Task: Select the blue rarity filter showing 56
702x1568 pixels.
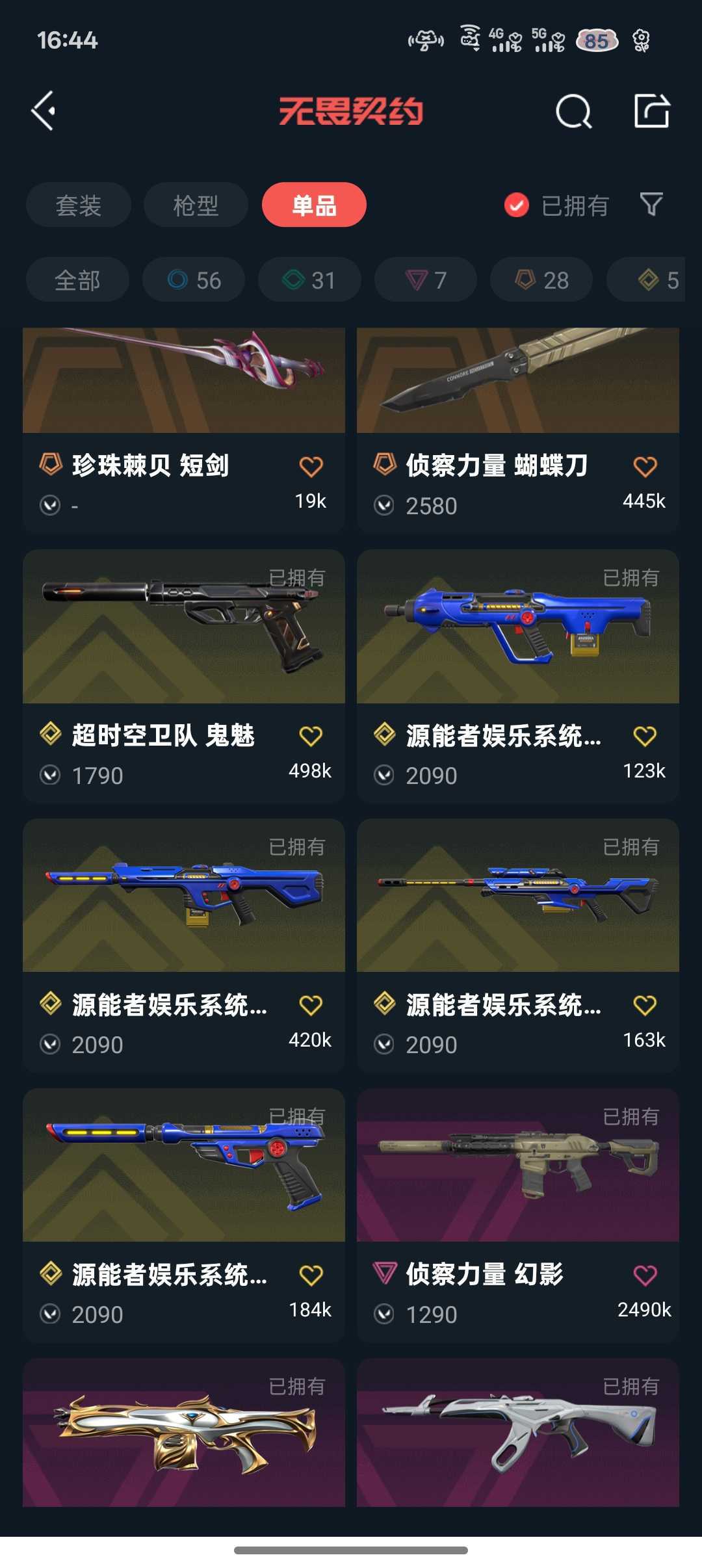Action: point(193,280)
